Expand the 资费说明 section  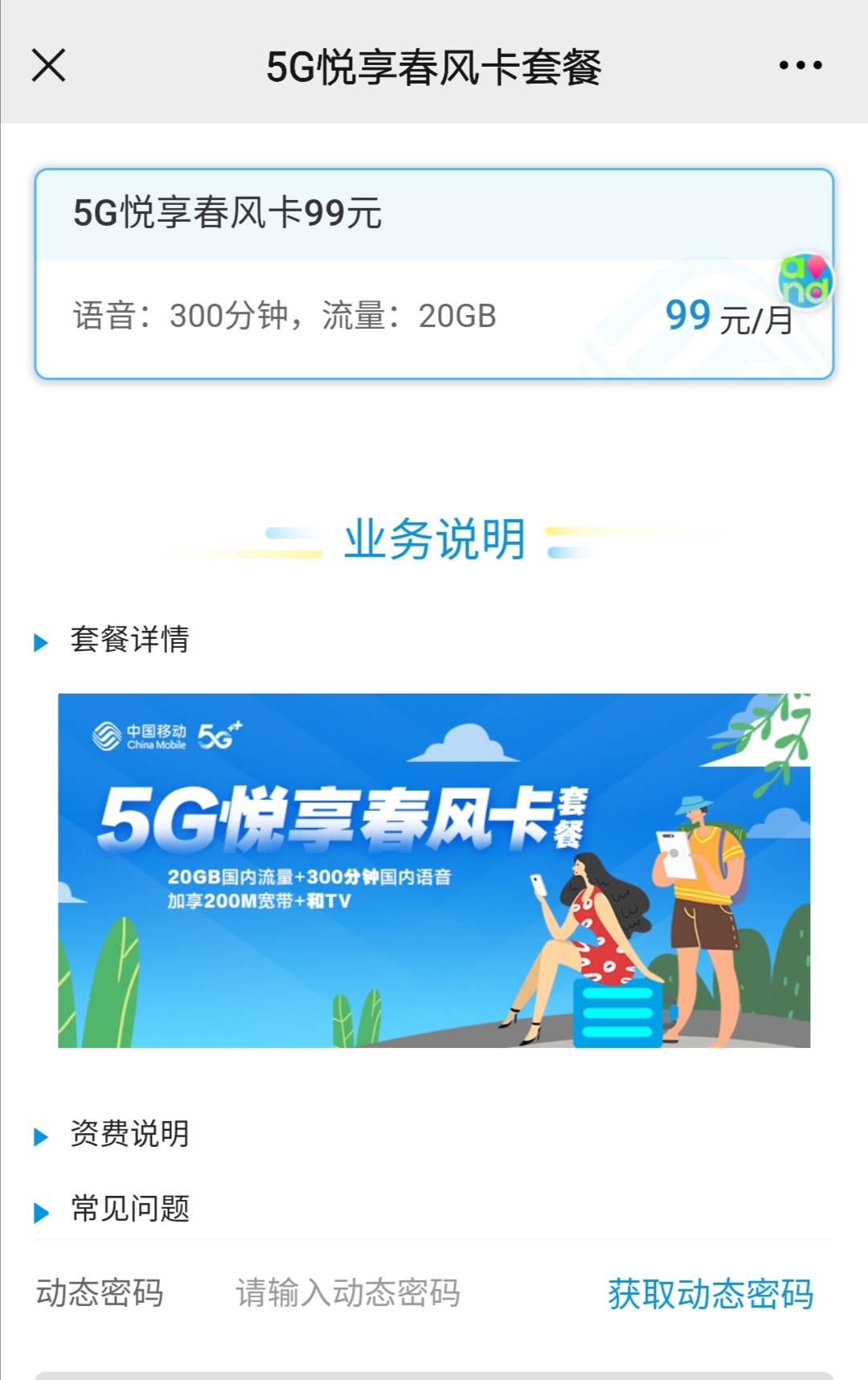(x=129, y=1135)
